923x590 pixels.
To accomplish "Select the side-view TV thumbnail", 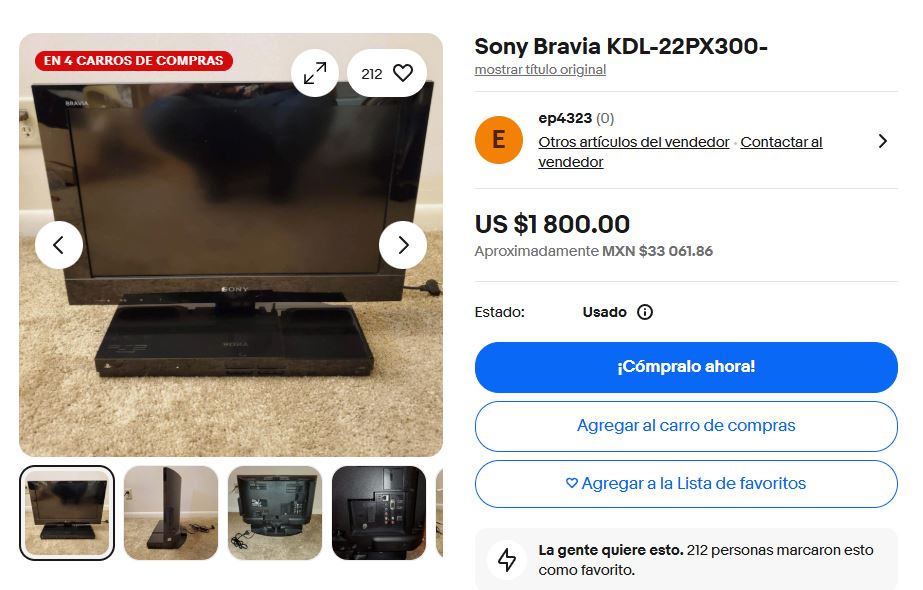I will (x=171, y=513).
